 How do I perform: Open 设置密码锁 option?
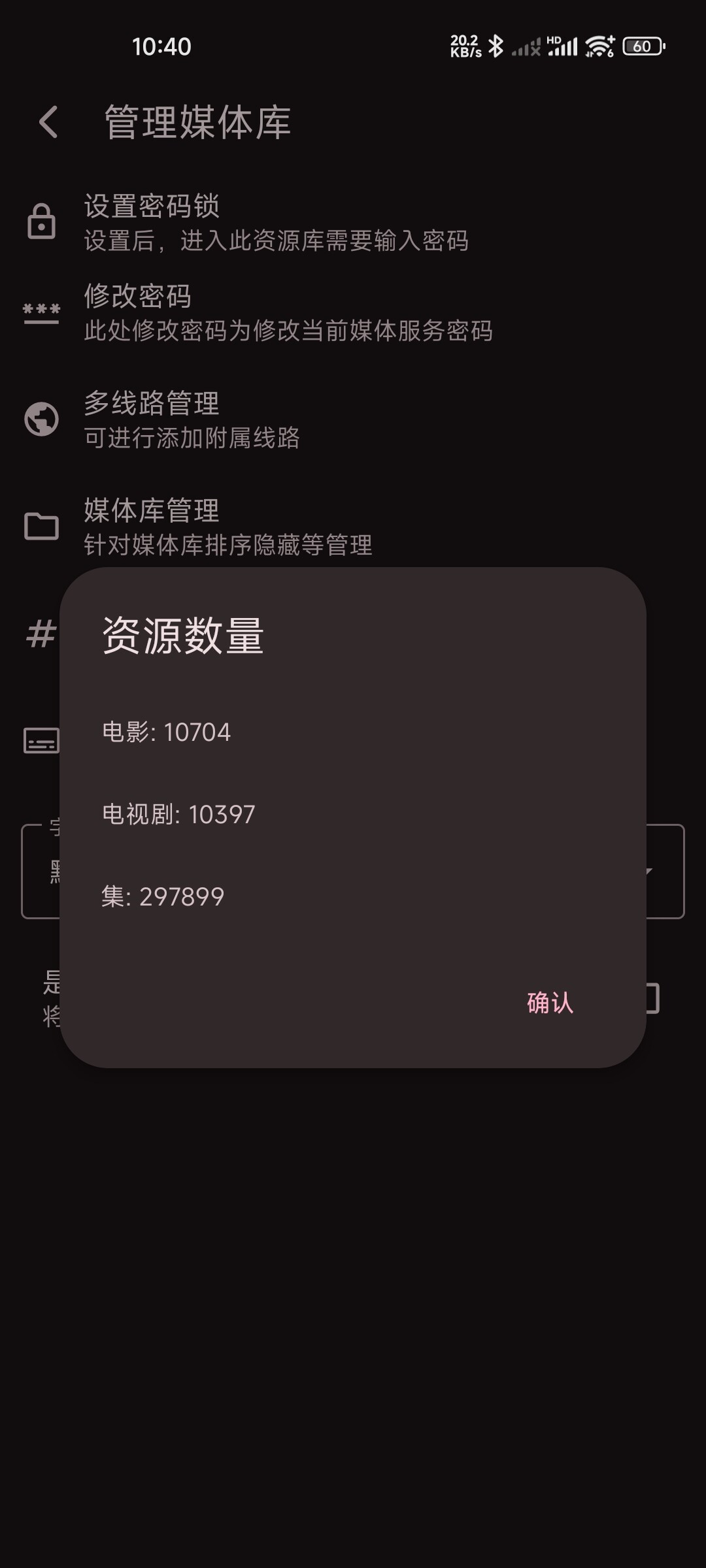[353, 222]
